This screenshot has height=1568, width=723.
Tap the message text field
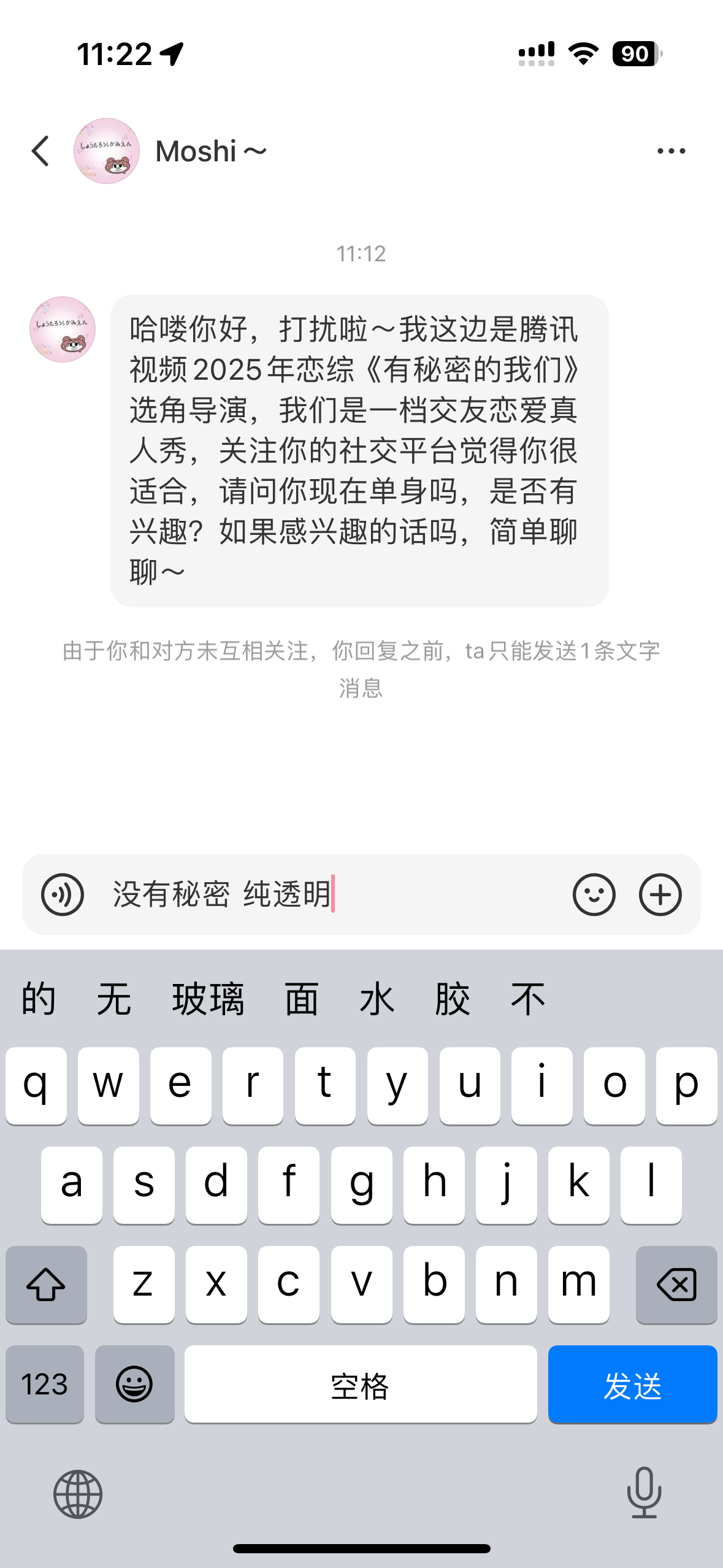(x=331, y=894)
